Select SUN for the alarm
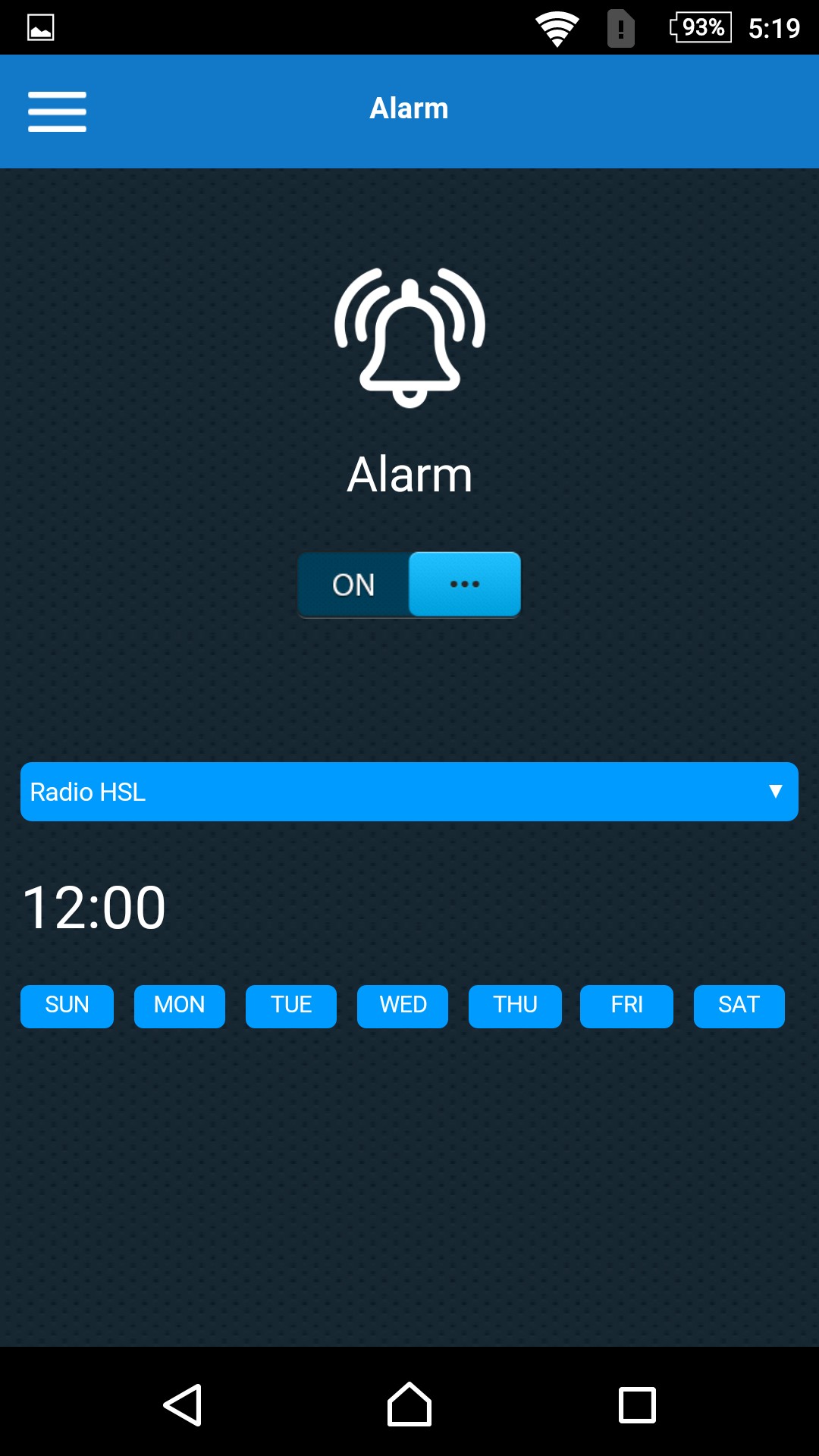This screenshot has height=1456, width=819. click(67, 1006)
